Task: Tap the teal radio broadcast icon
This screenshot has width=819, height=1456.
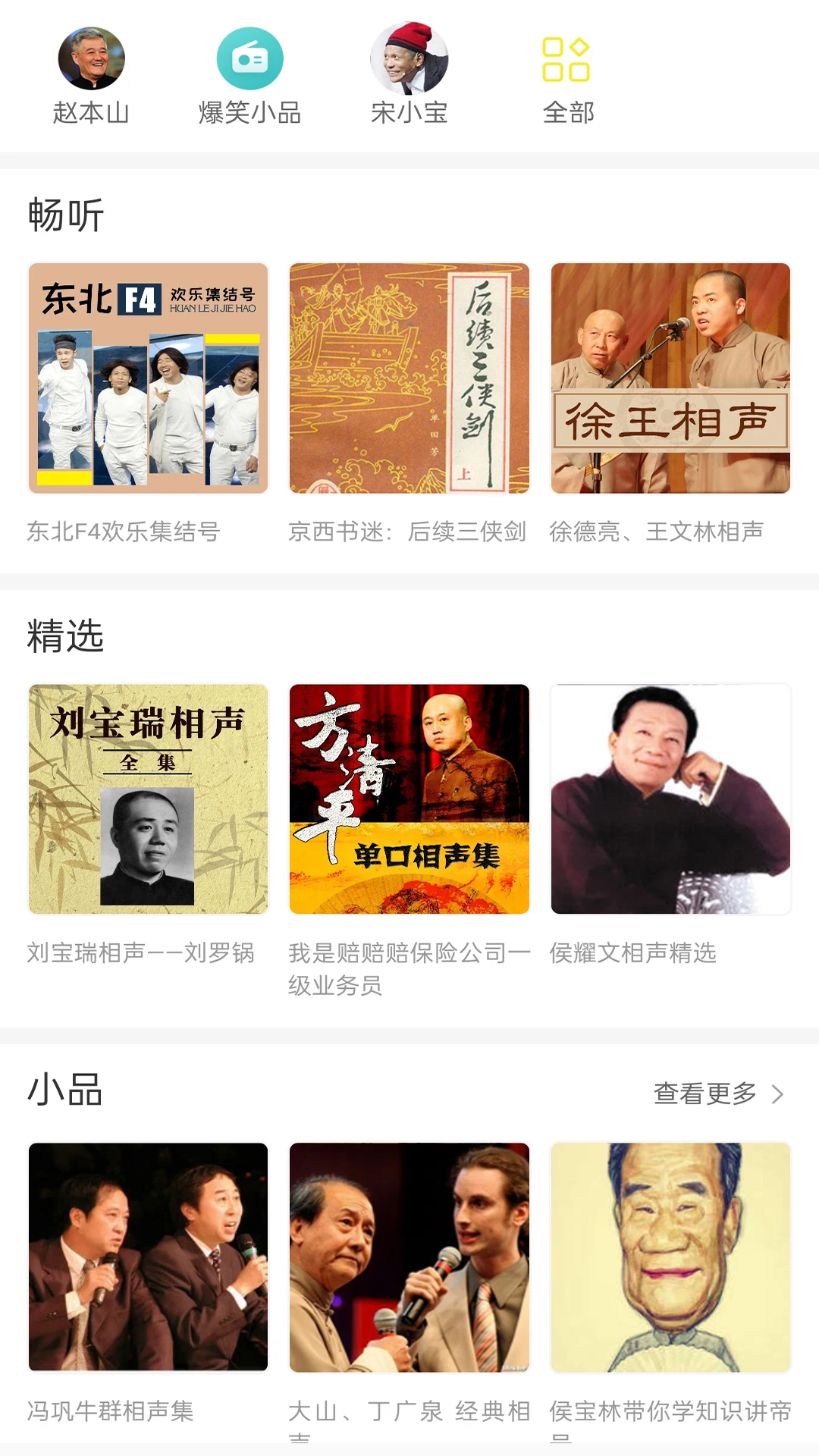Action: 249,58
